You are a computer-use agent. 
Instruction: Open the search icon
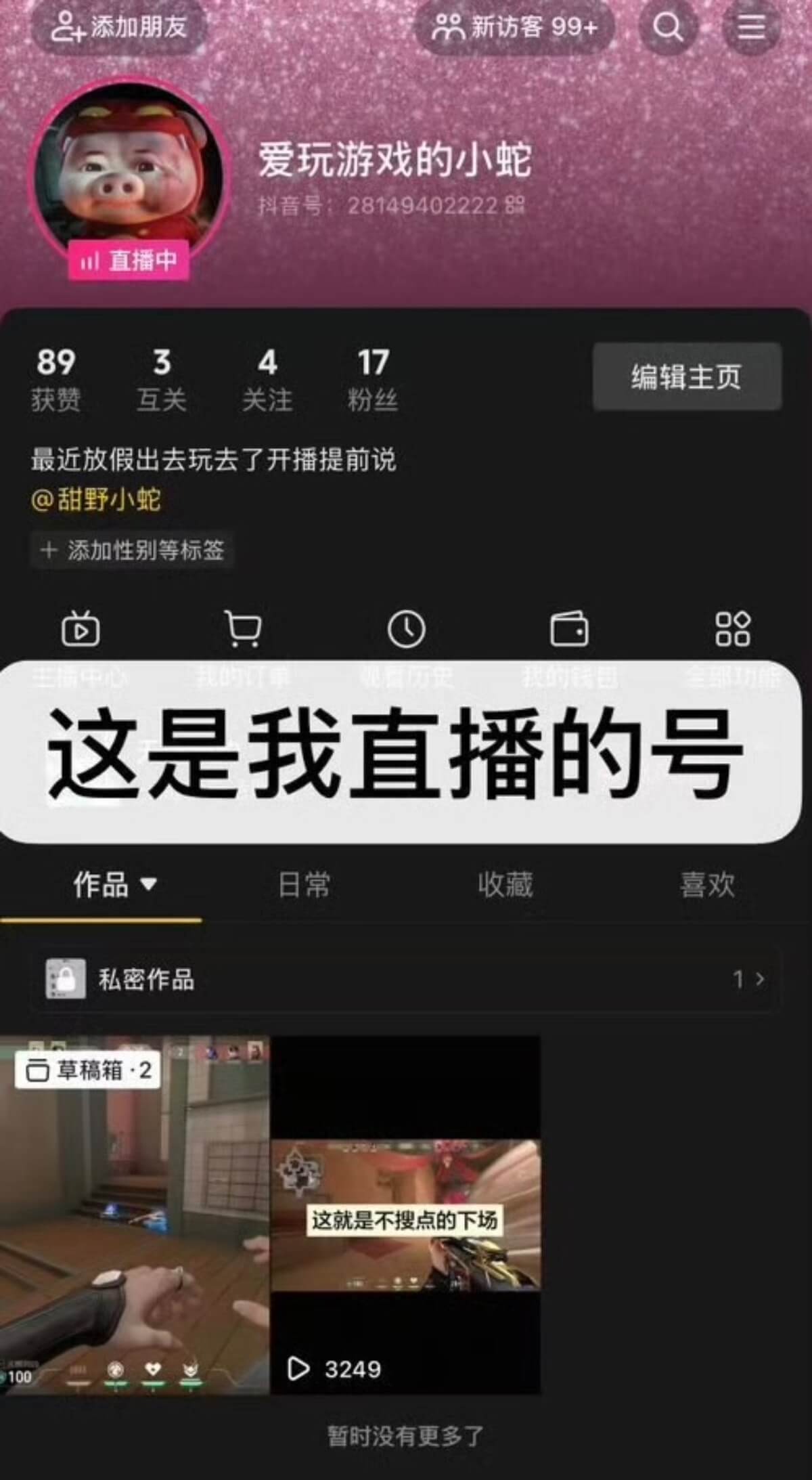tap(667, 27)
